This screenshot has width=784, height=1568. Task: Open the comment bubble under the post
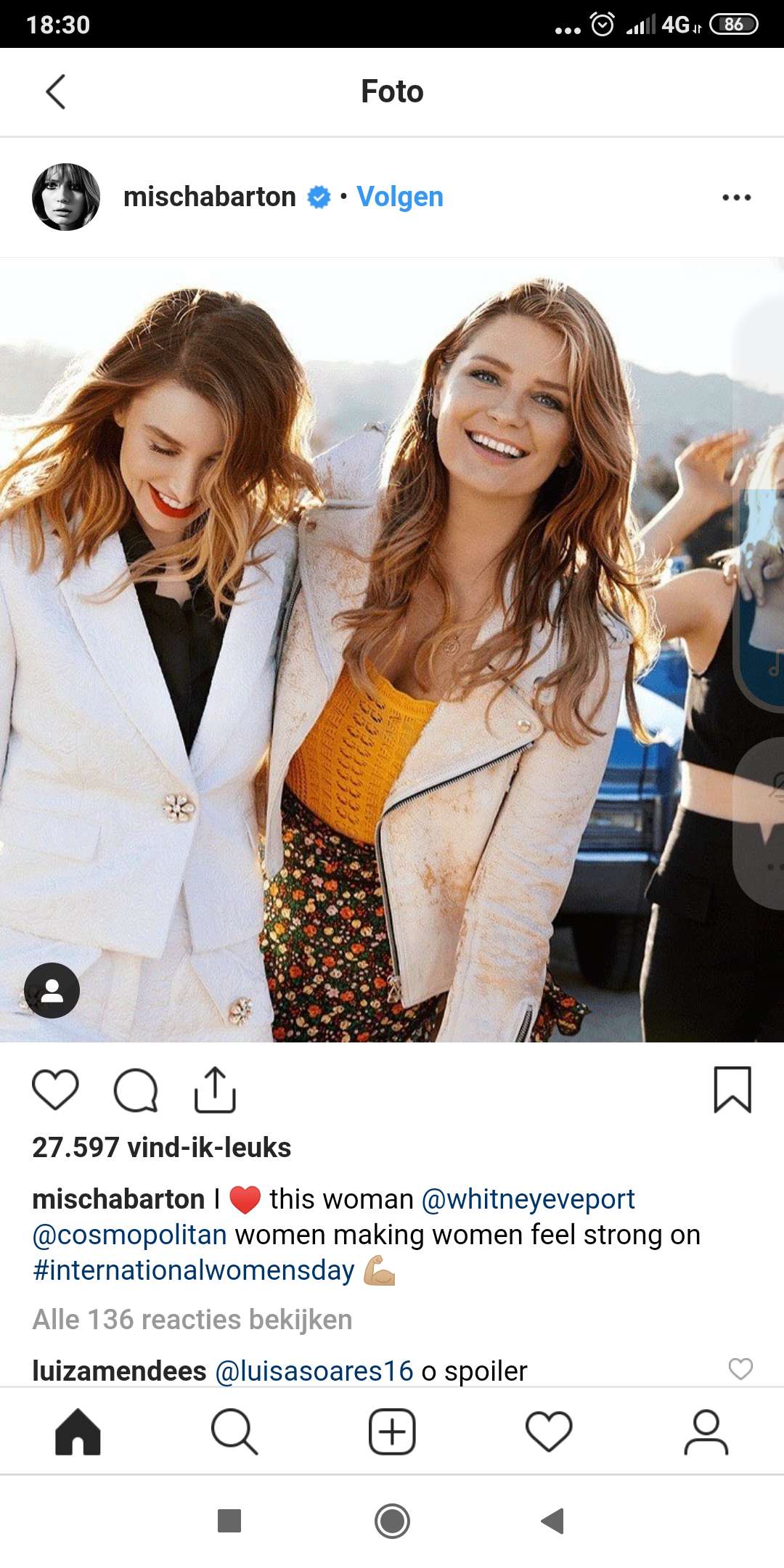pos(136,1090)
